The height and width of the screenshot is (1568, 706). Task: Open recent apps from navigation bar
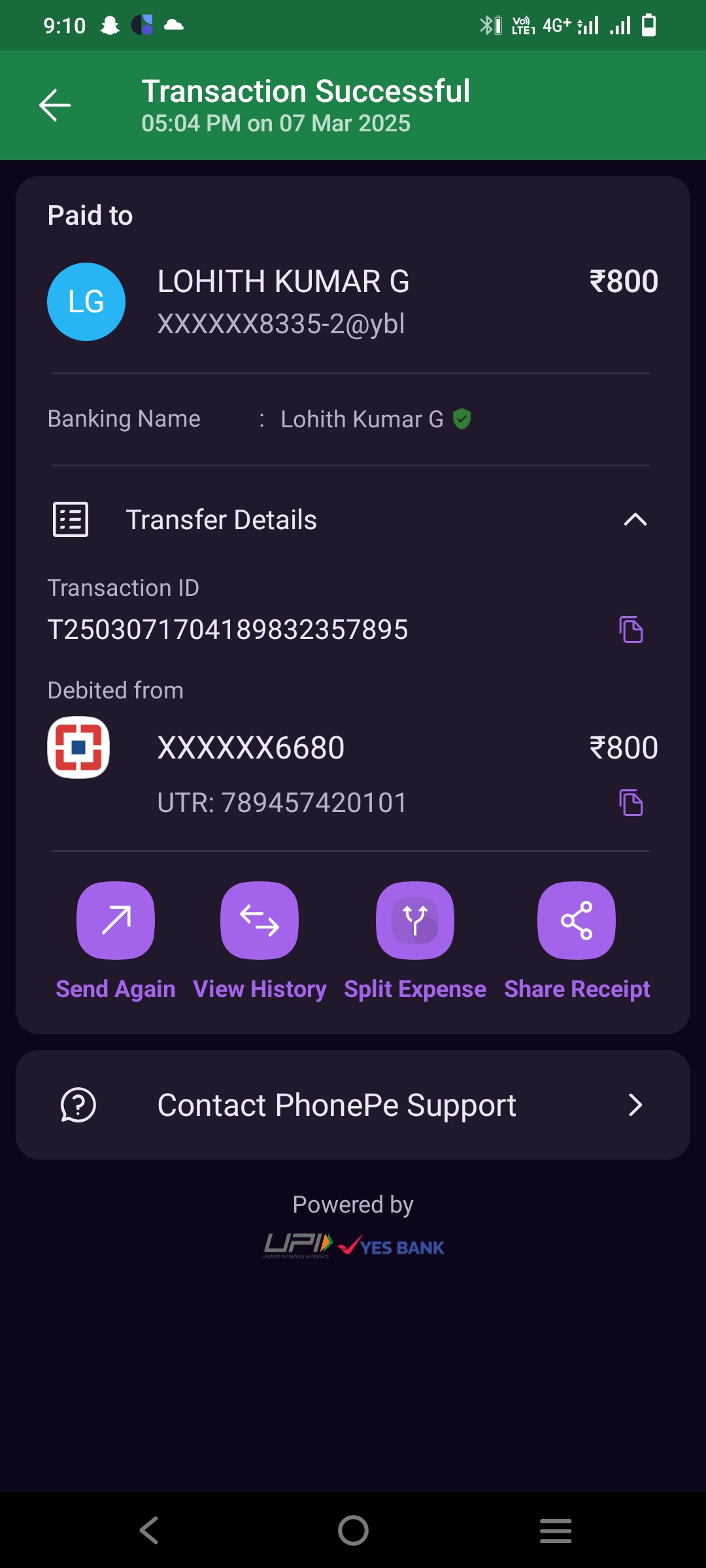pos(556,1530)
